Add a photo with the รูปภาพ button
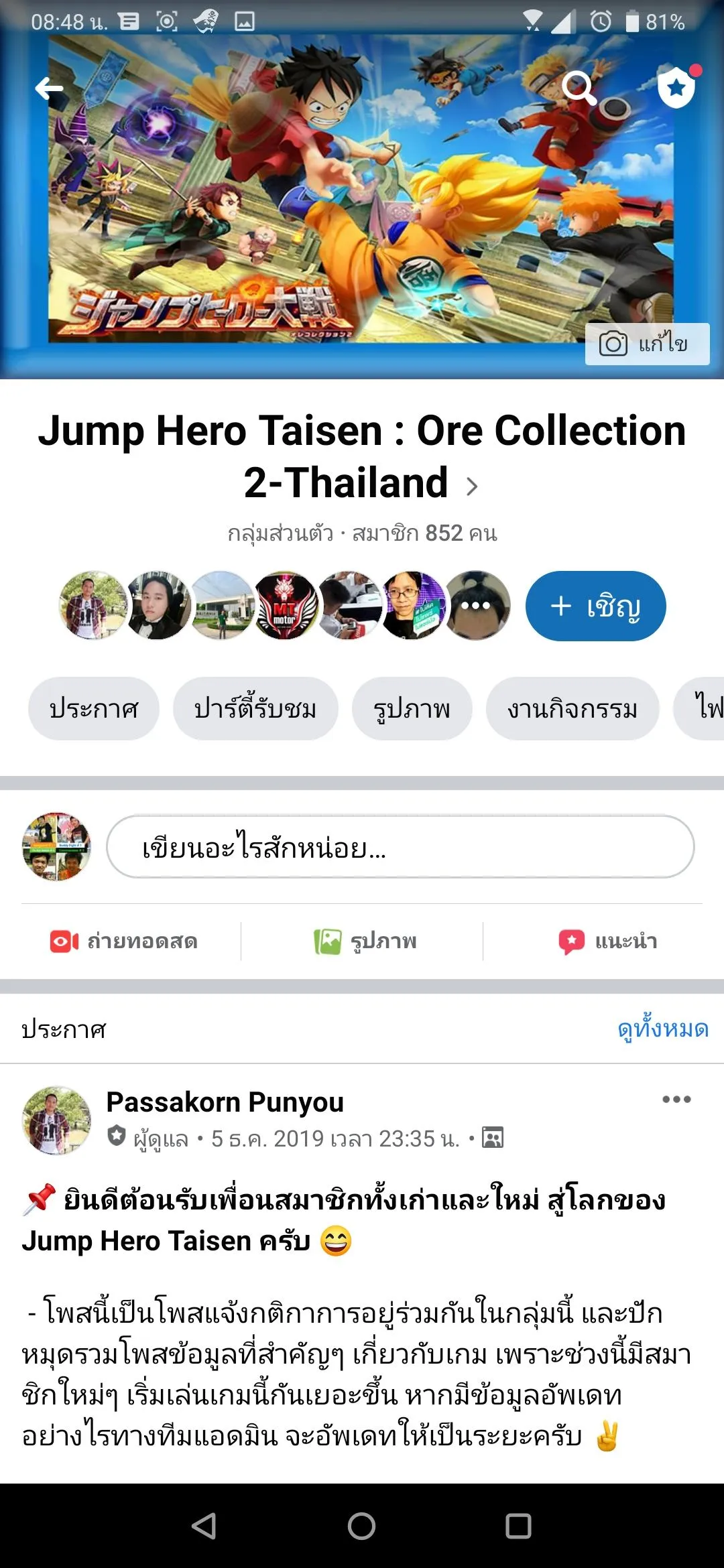Viewport: 724px width, 1568px height. click(x=365, y=941)
